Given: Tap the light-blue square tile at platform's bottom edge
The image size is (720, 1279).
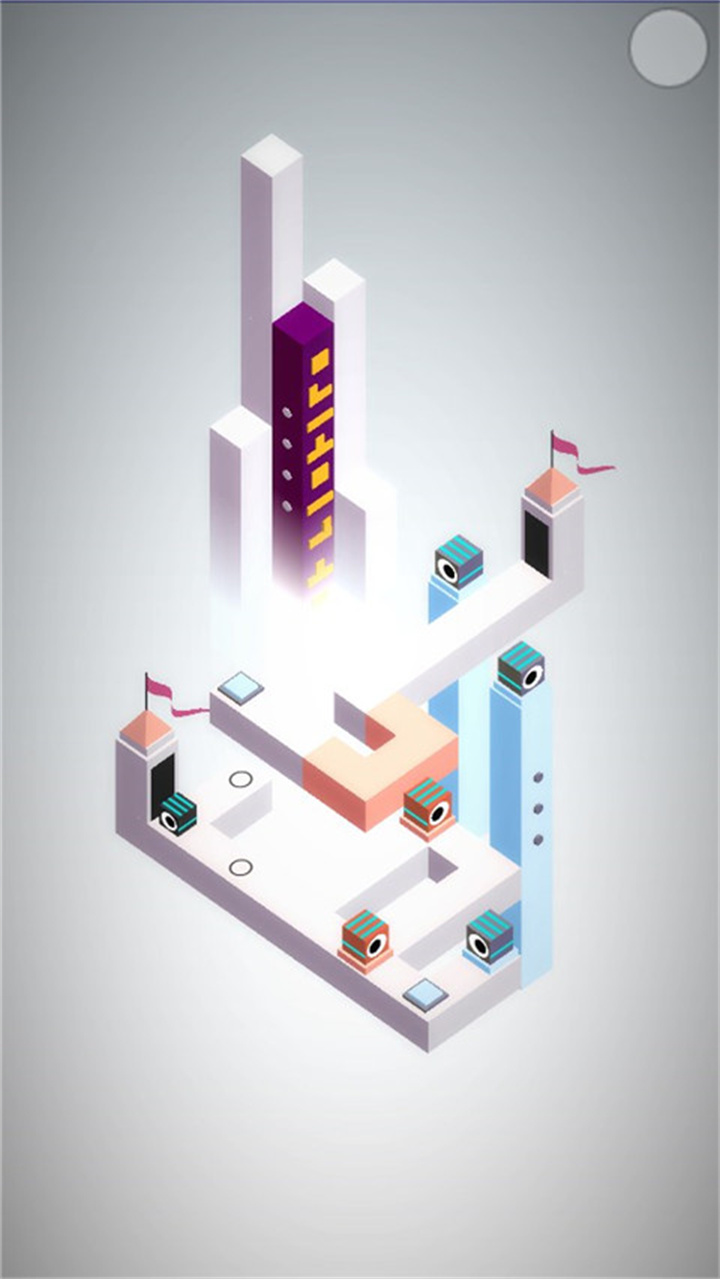Looking at the screenshot, I should [x=424, y=993].
